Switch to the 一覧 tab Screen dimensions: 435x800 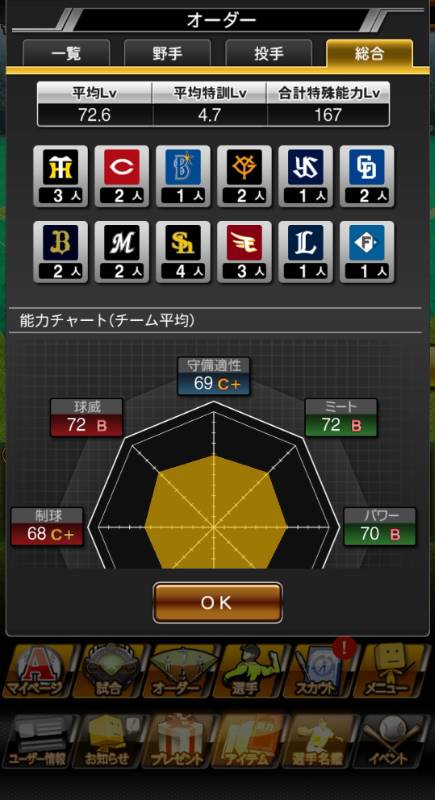pyautogui.click(x=66, y=53)
